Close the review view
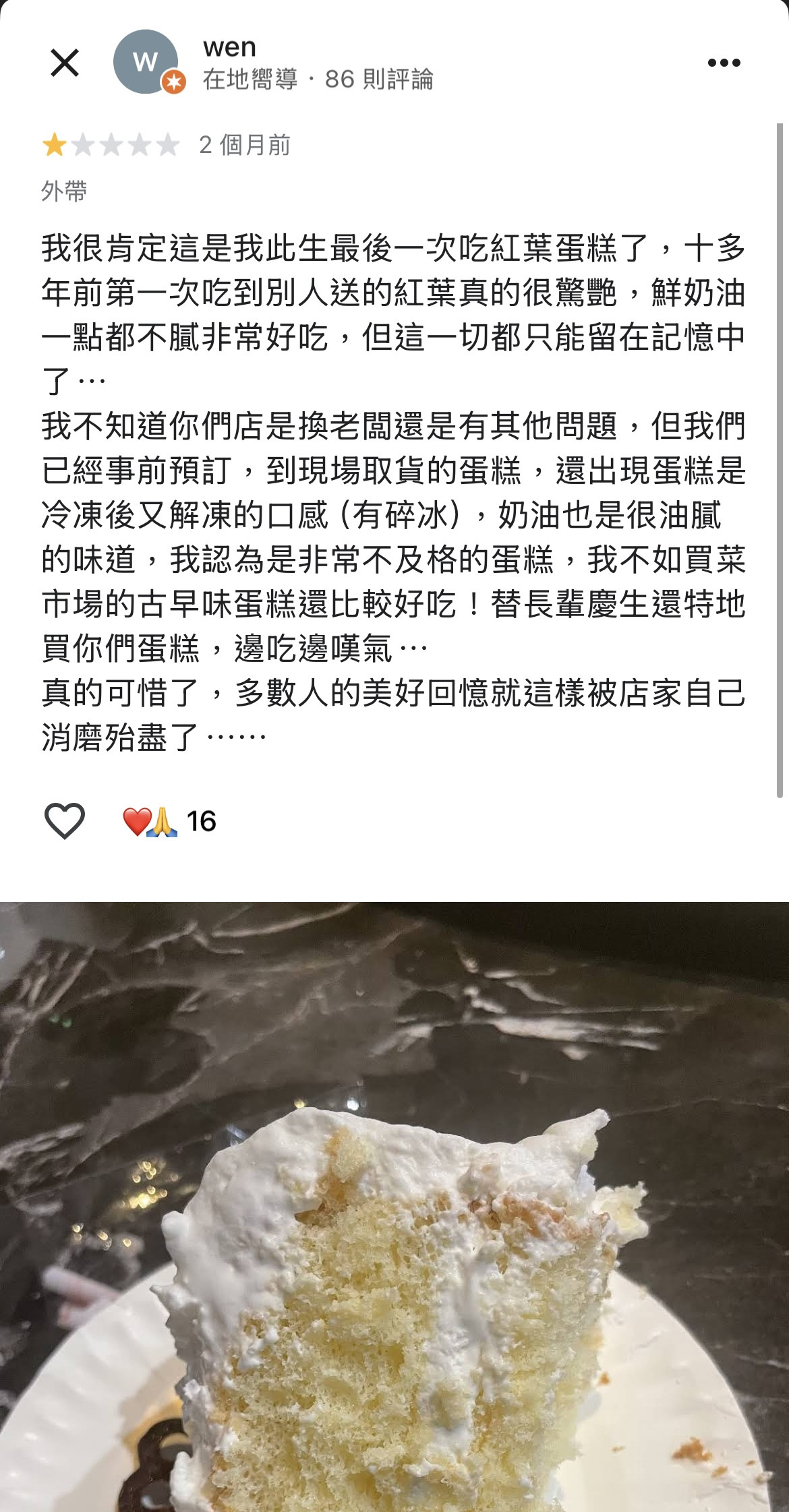The width and height of the screenshot is (789, 1512). [x=65, y=63]
